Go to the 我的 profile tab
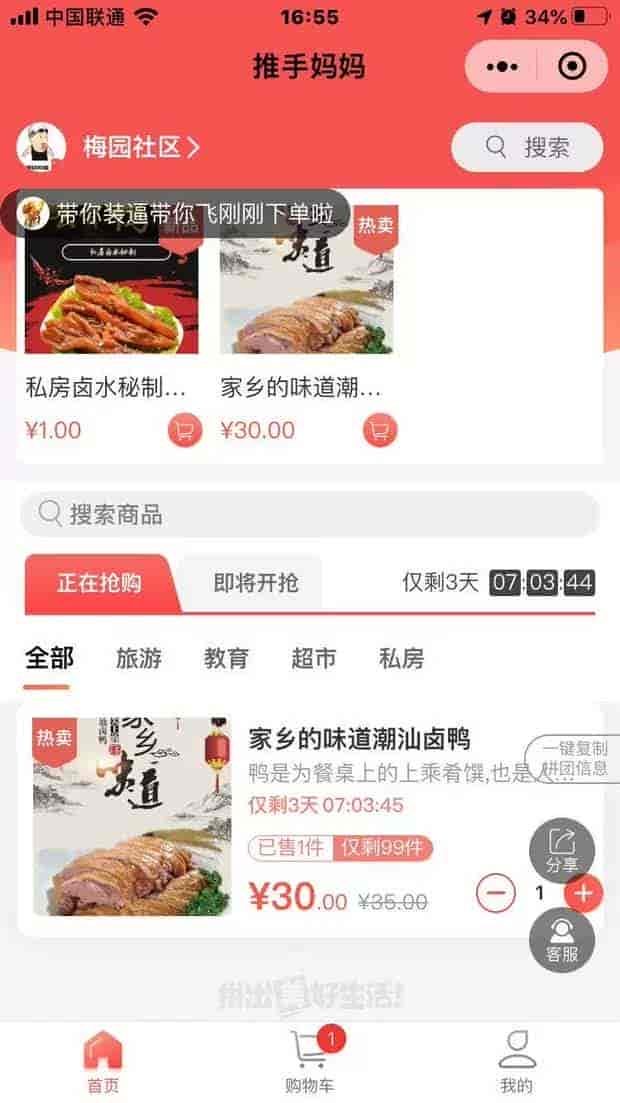The image size is (620, 1103). pos(516,1062)
